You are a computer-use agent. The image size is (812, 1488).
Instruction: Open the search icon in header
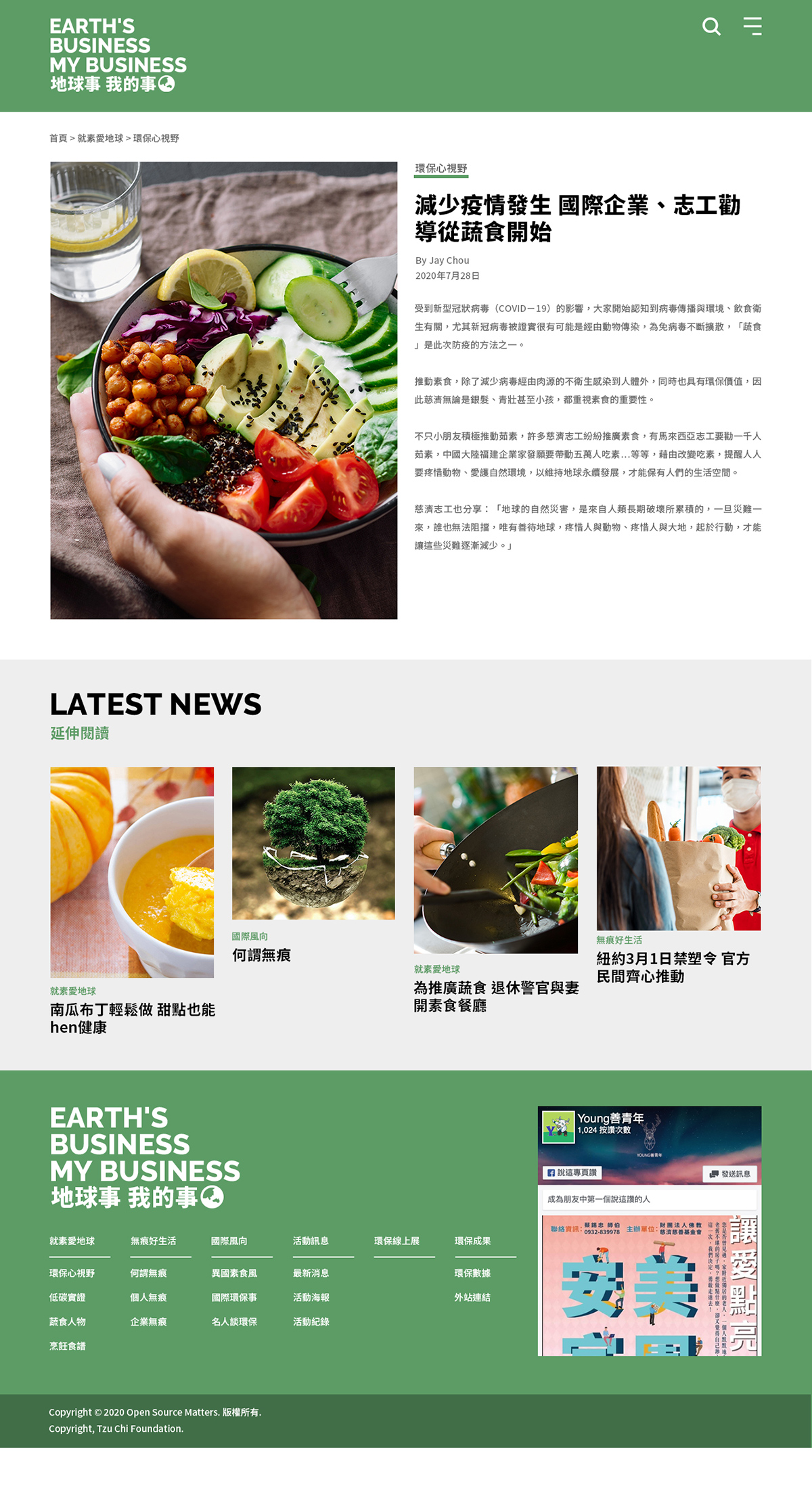click(x=711, y=26)
